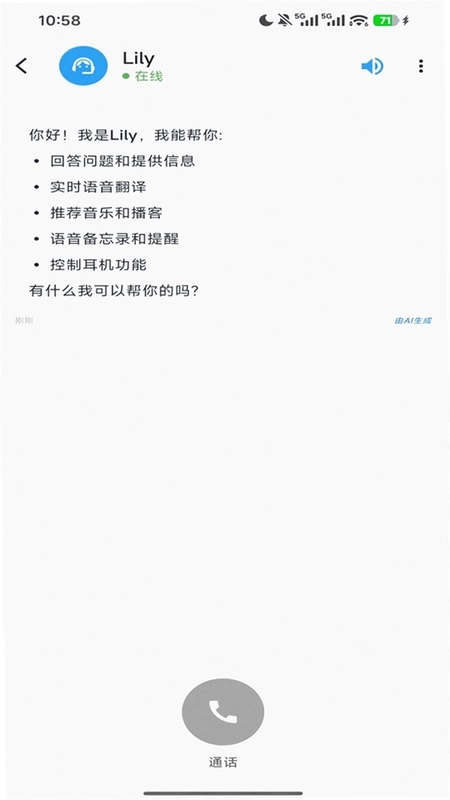Viewport: 450px width, 800px height.
Task: Open Lily's avatar profile
Action: (83, 66)
